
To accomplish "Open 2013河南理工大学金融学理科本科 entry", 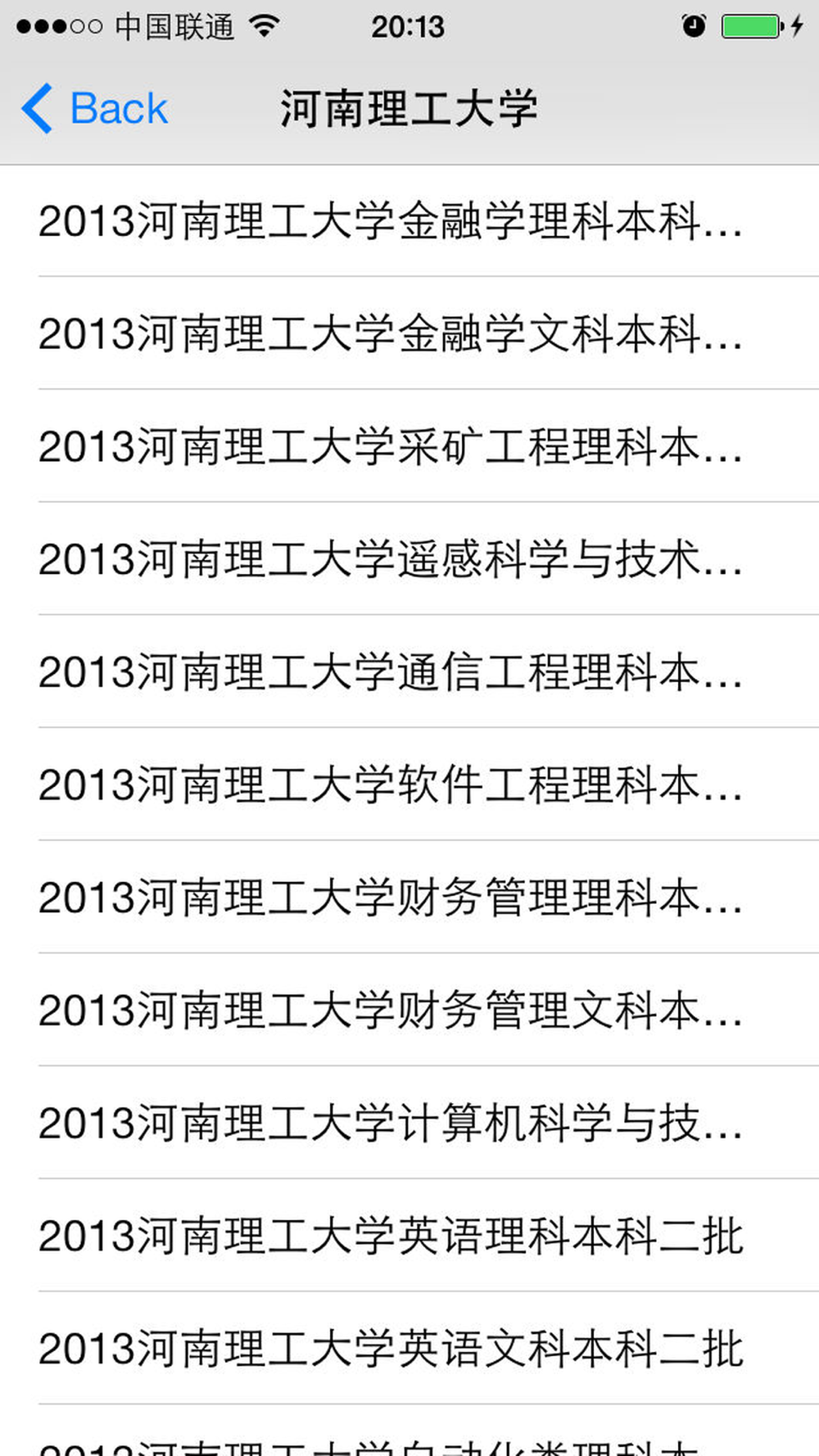I will pos(409,221).
